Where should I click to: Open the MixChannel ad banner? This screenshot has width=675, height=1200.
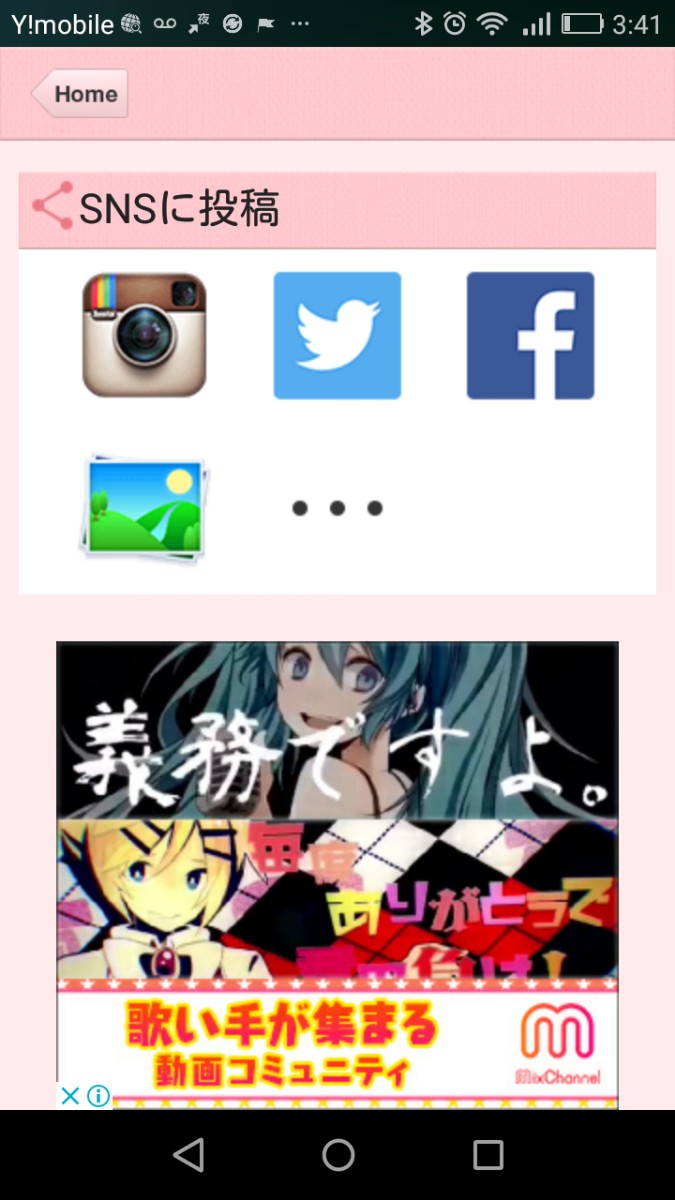337,875
